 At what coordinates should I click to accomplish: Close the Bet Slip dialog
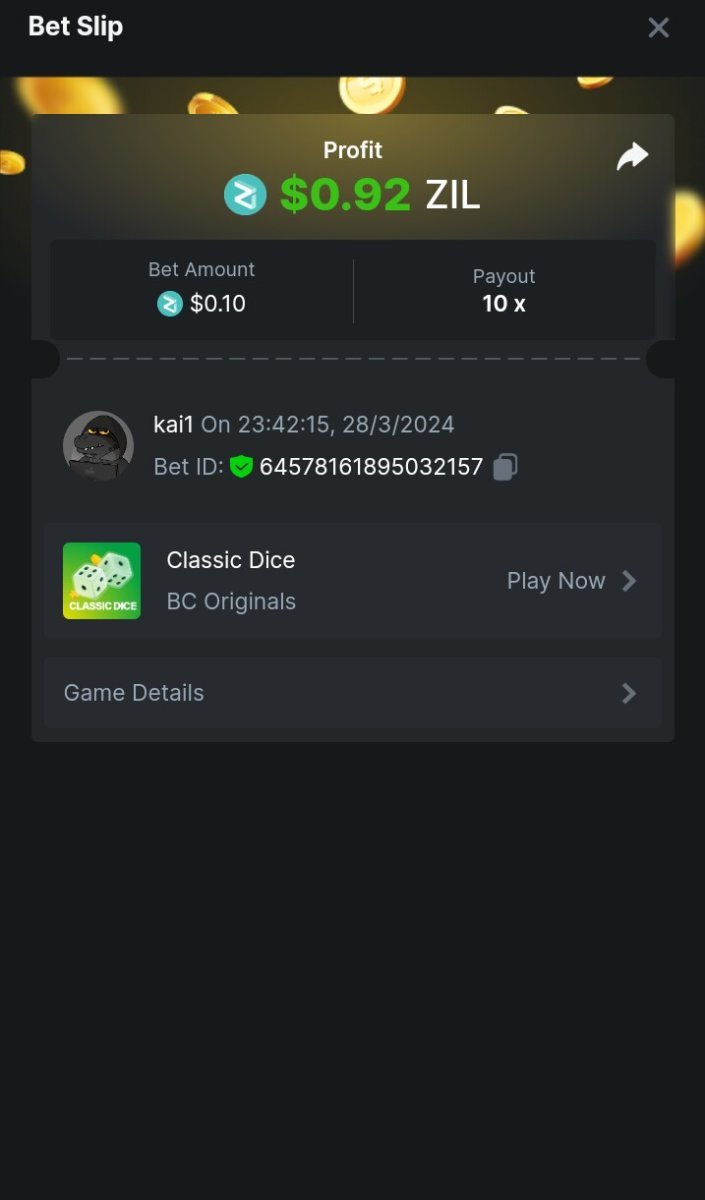(658, 28)
